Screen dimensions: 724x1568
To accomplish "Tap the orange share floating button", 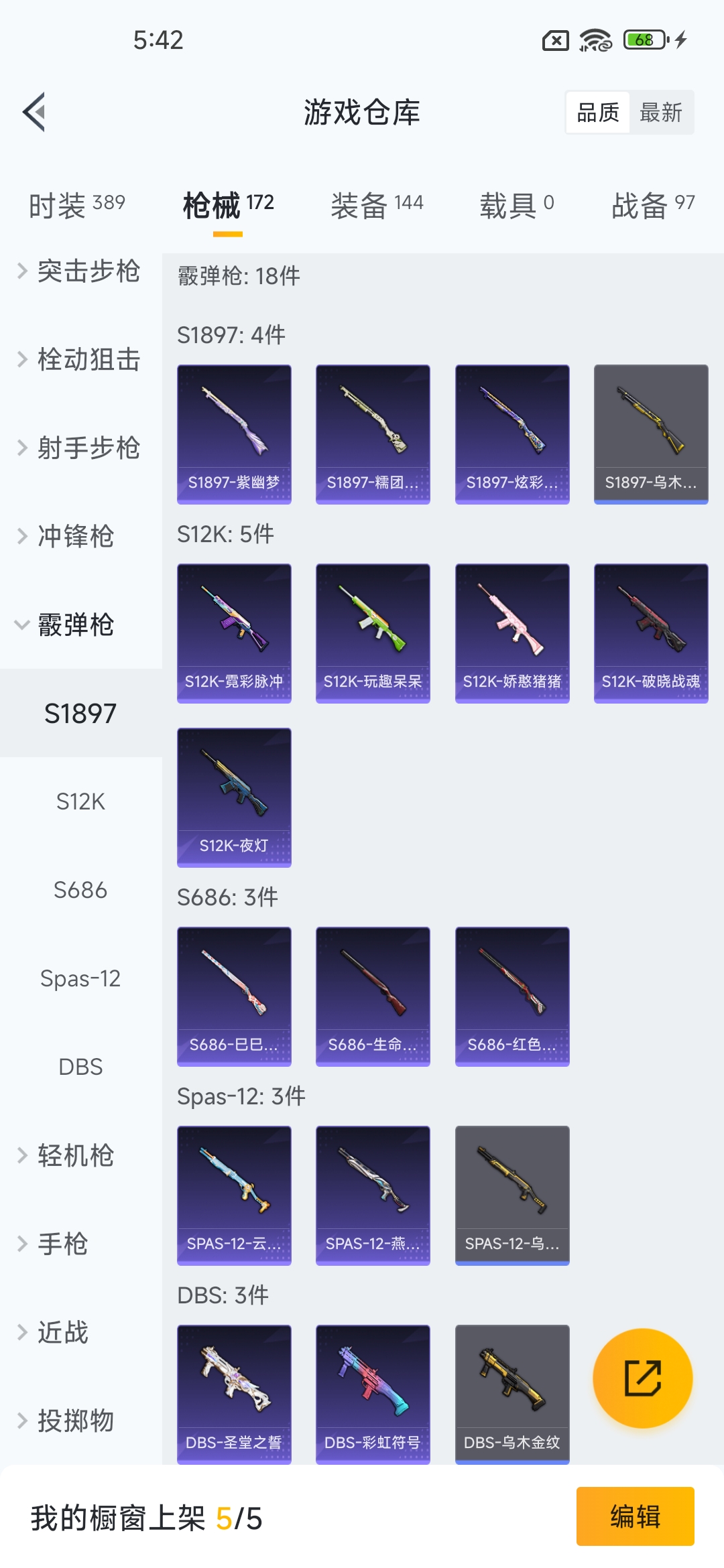I will [x=642, y=1378].
